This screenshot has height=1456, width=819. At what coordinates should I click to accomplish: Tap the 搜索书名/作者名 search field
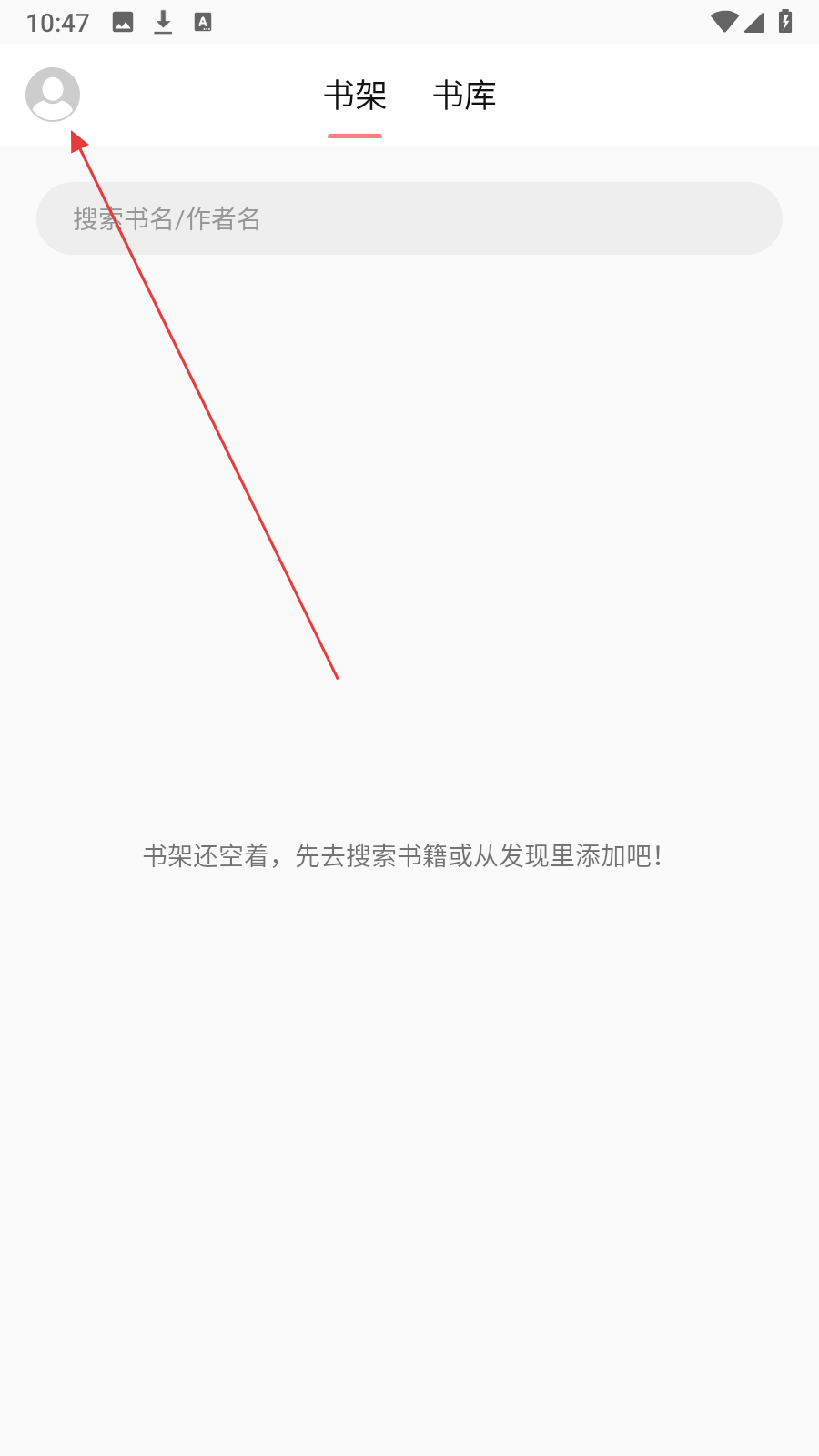click(409, 218)
